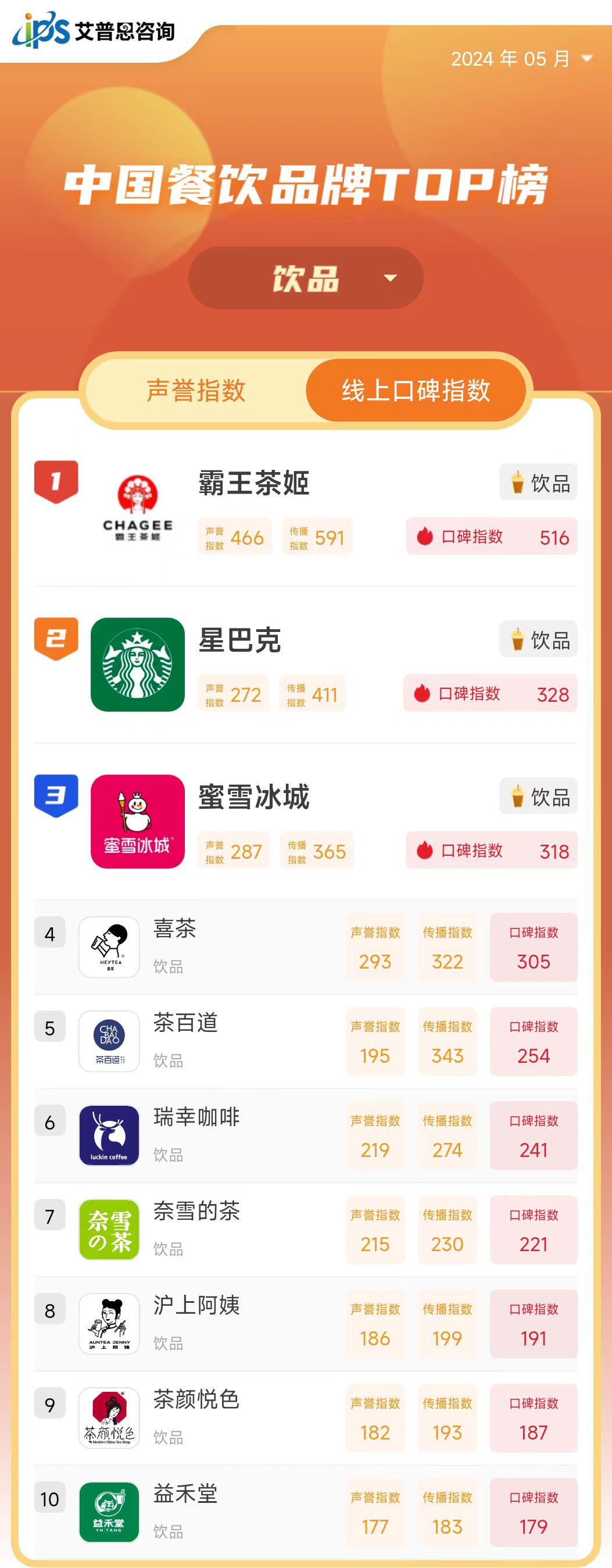The width and height of the screenshot is (612, 1568).
Task: View the 茶颜悦色 row
Action: [x=196, y=1399]
